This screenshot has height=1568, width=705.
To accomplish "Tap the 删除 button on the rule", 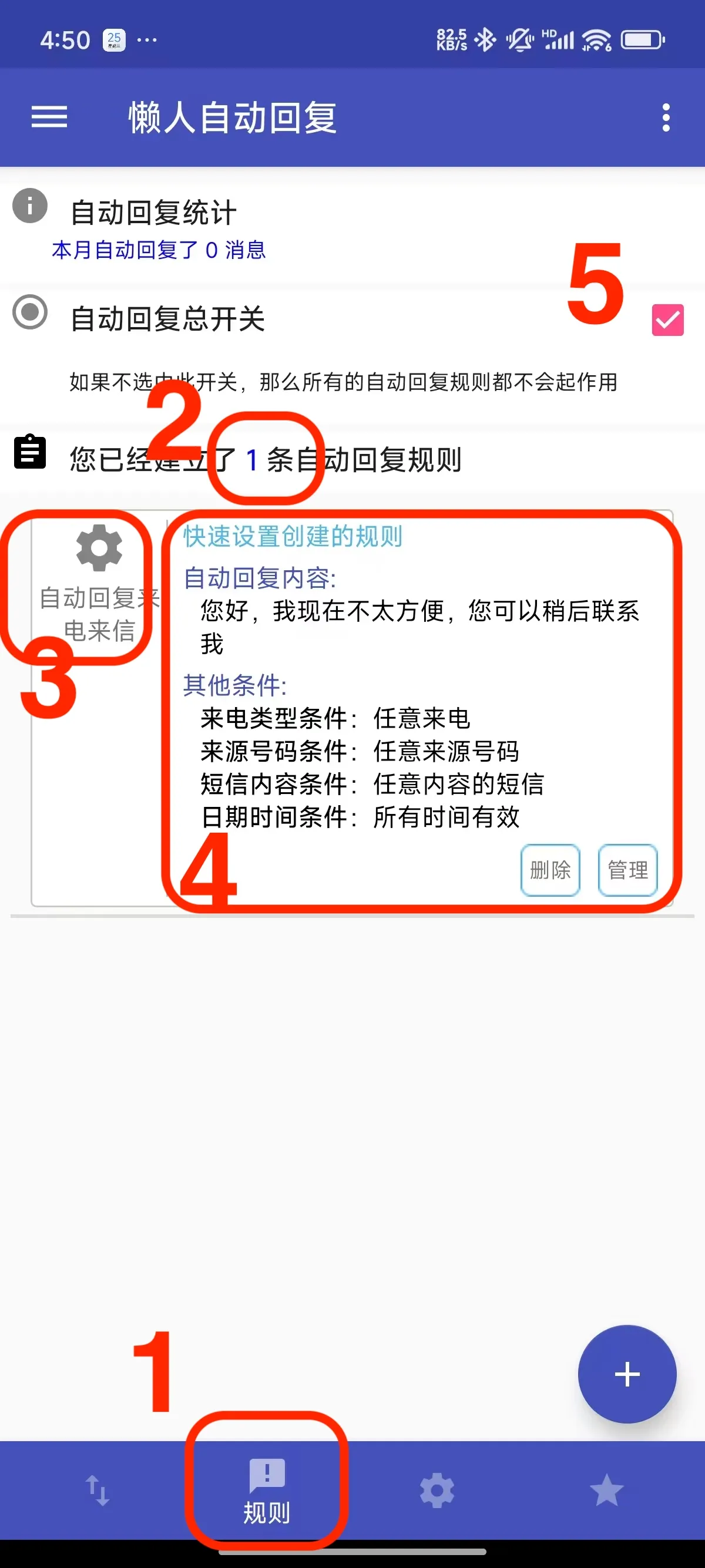I will tap(550, 870).
